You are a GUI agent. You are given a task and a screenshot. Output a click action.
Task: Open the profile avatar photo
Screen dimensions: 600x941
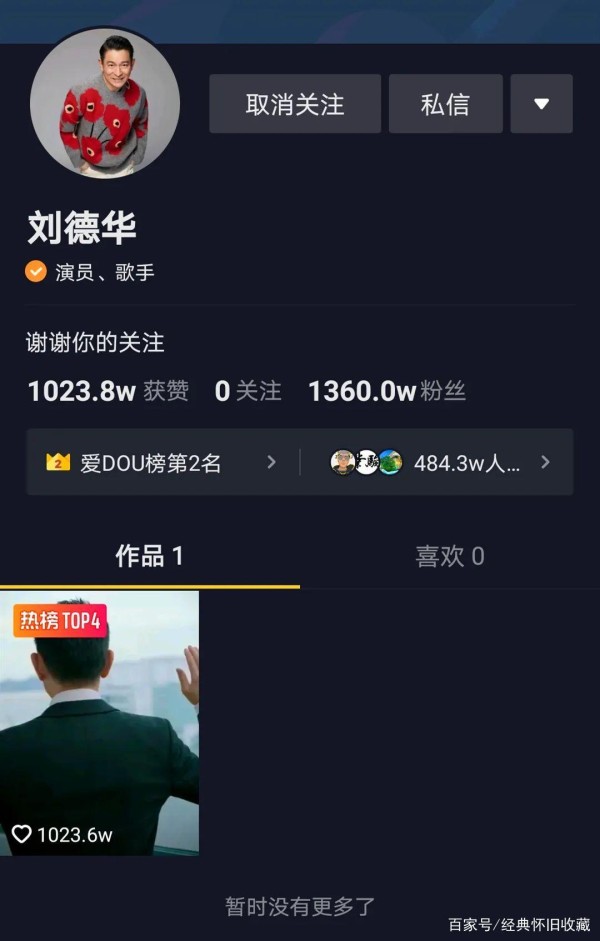pyautogui.click(x=105, y=104)
